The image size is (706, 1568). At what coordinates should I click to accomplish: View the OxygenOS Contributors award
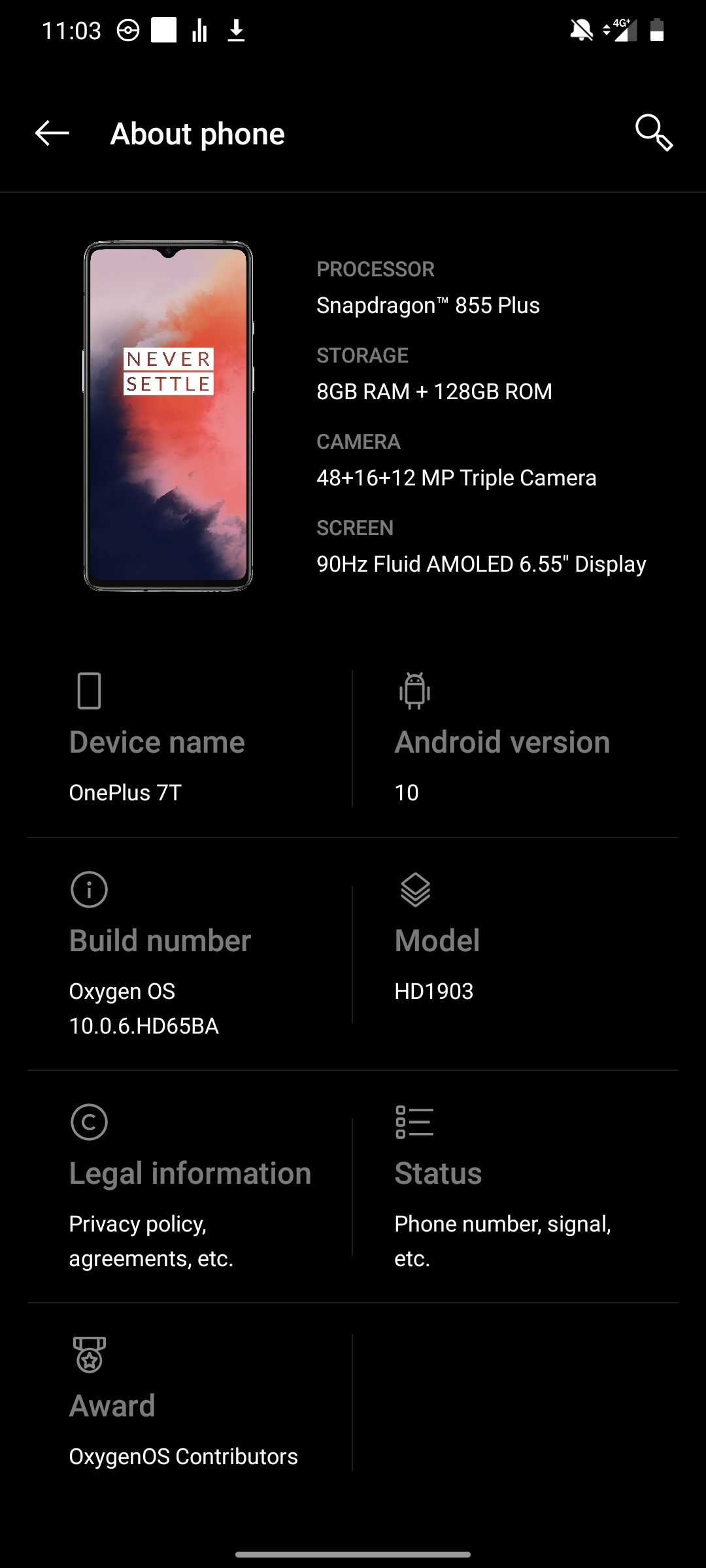190,1405
